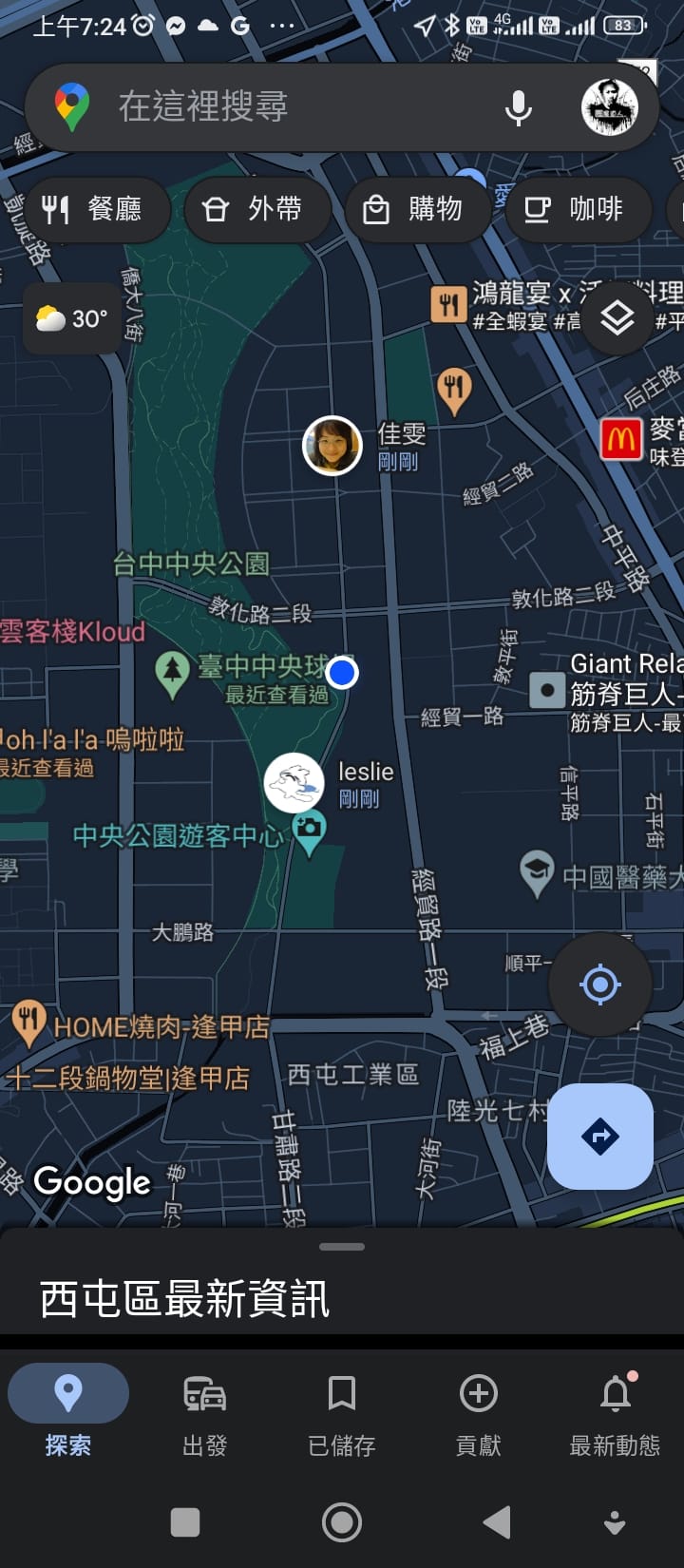684x1568 pixels.
Task: Open the map layers selector
Action: point(618,317)
